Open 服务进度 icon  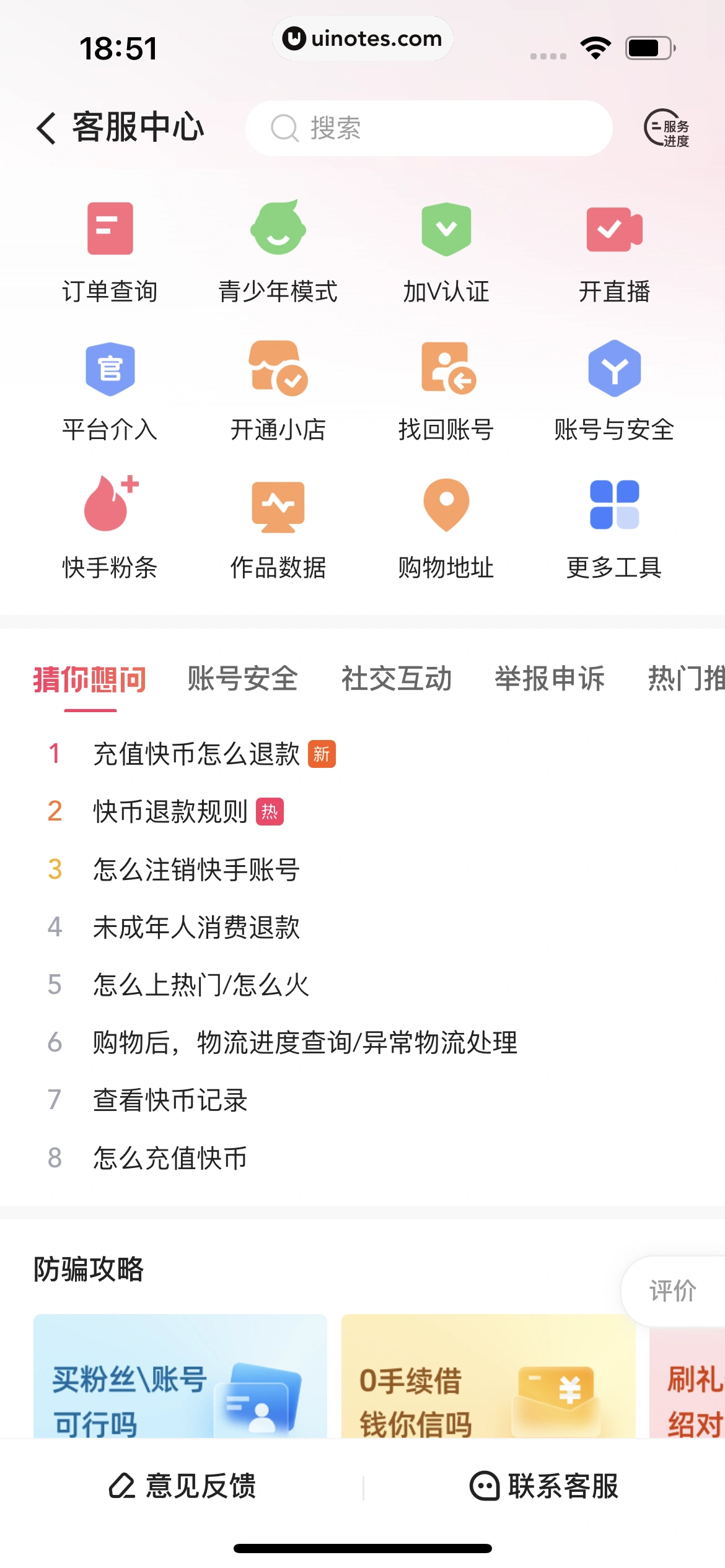pos(667,128)
